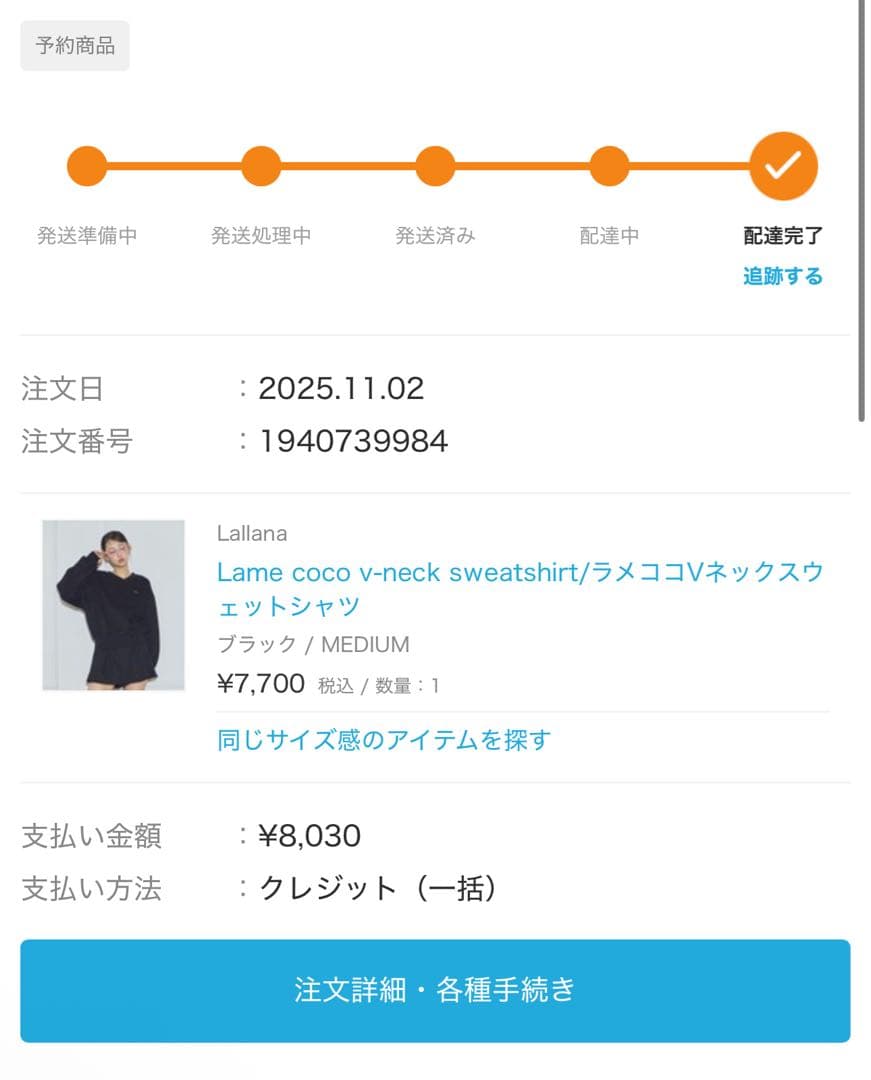Click the 配達中 stage label
The image size is (871, 1080).
pos(608,235)
